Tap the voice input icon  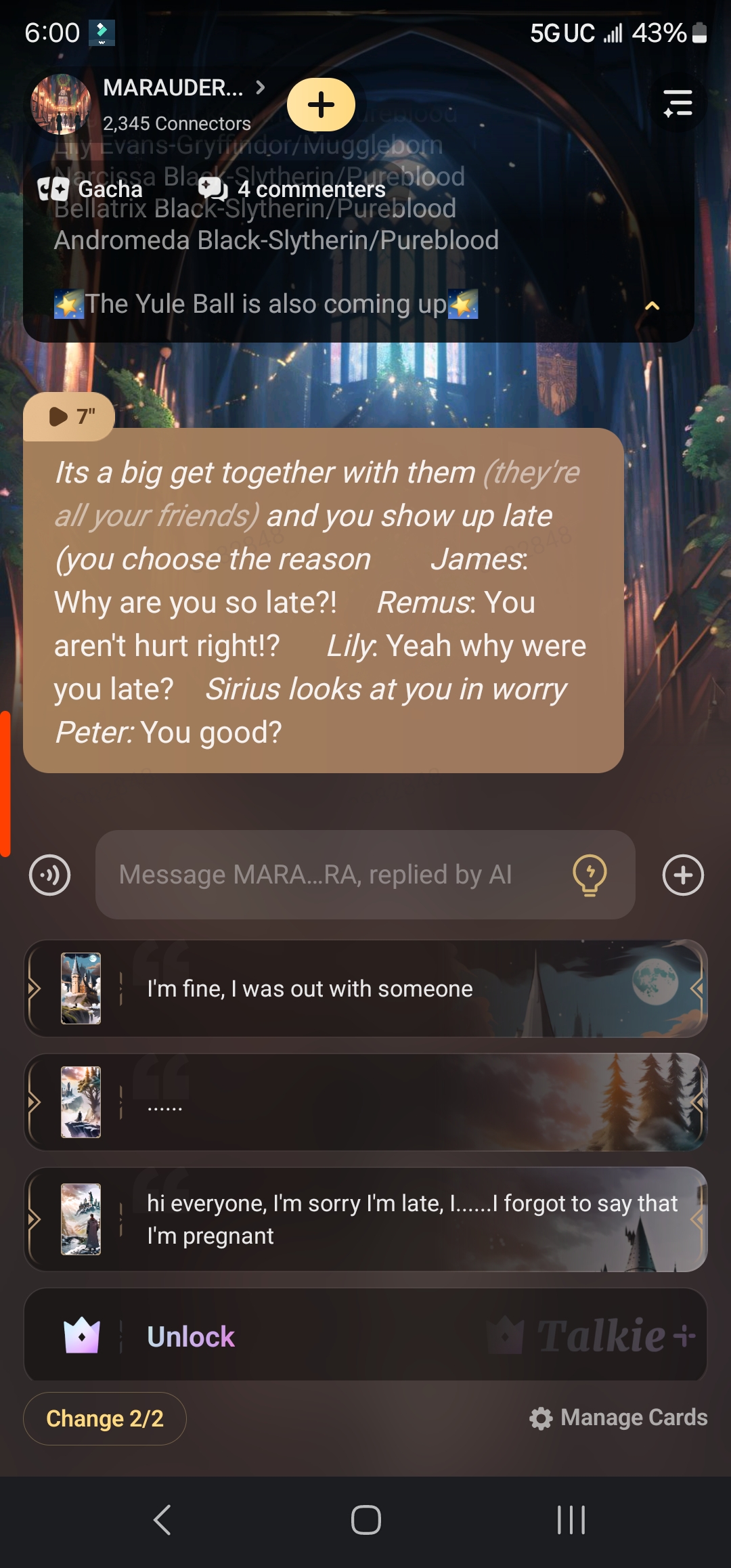click(x=50, y=875)
